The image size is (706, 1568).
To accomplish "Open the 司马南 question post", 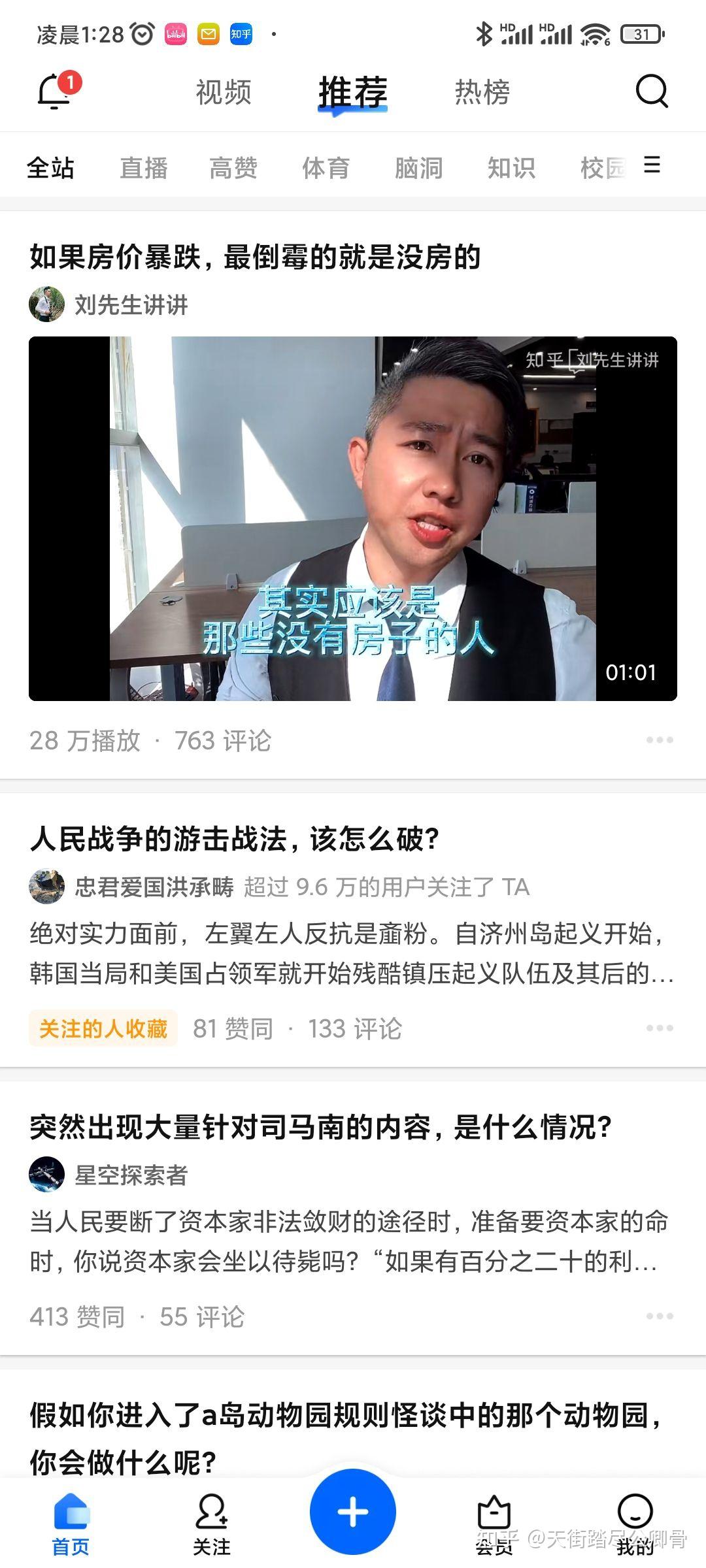I will coord(320,1128).
